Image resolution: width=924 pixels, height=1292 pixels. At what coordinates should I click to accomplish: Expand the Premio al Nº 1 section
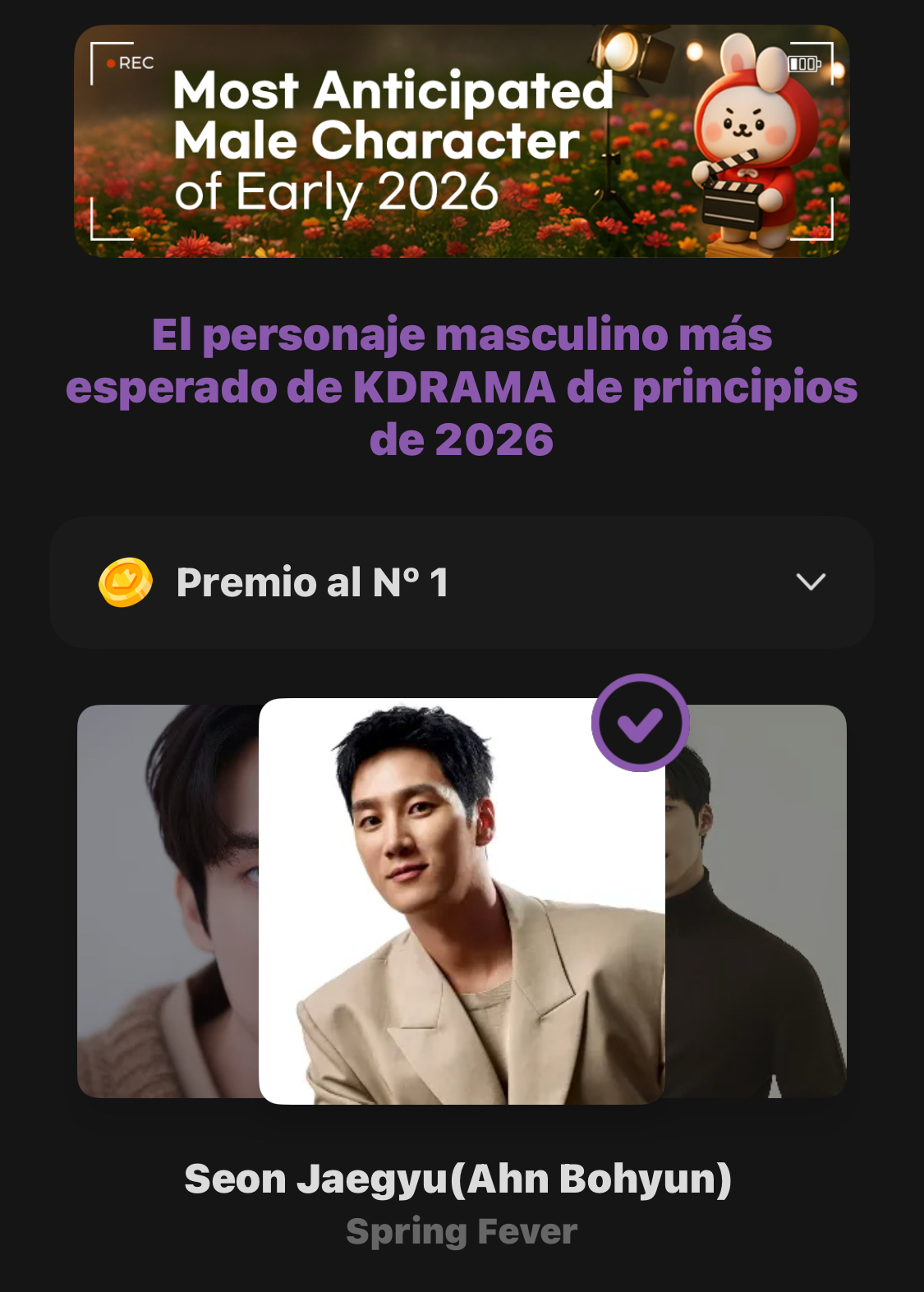(x=810, y=582)
